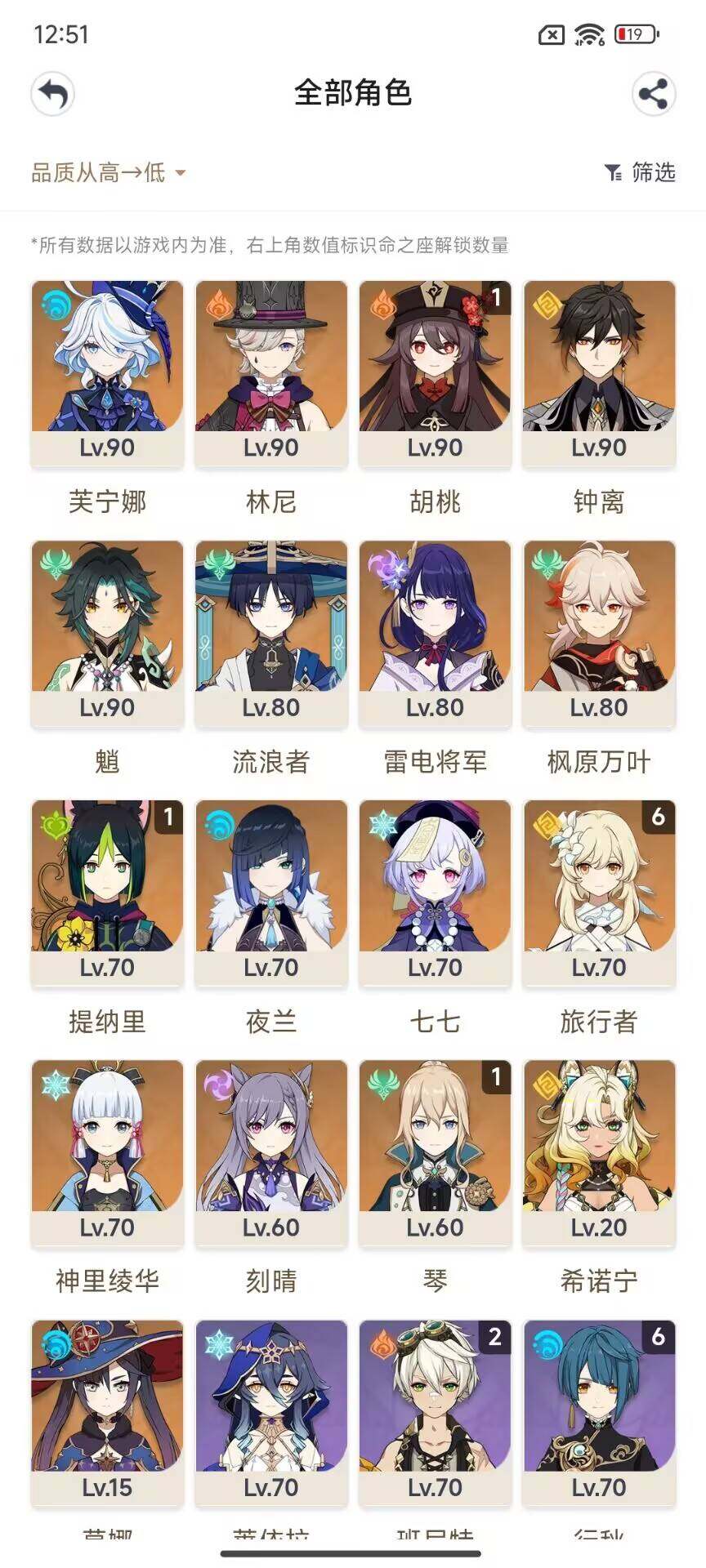Image resolution: width=706 pixels, height=1568 pixels.
Task: Go back using the arrow icon
Action: (53, 94)
